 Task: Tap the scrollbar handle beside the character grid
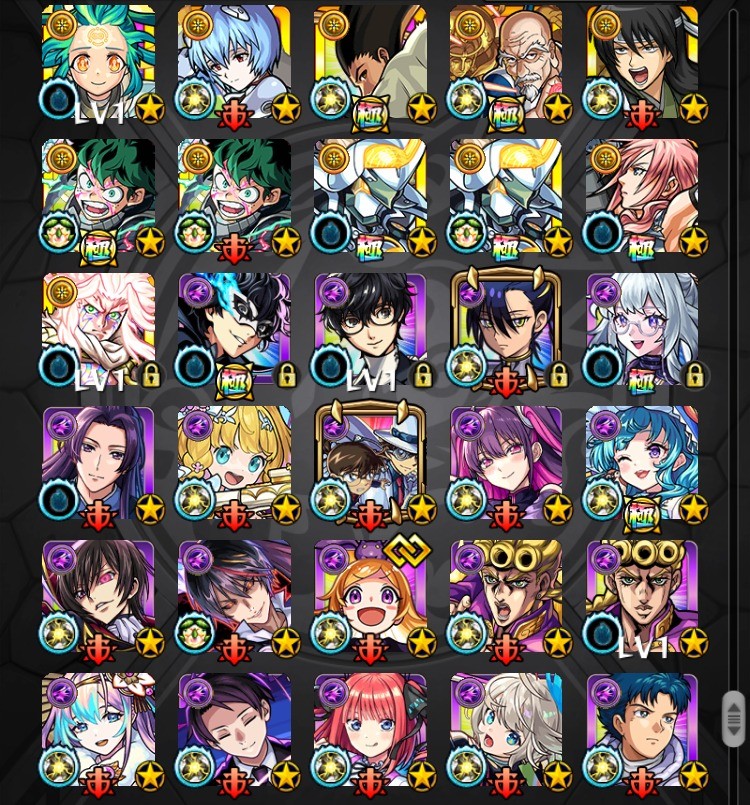tap(733, 718)
